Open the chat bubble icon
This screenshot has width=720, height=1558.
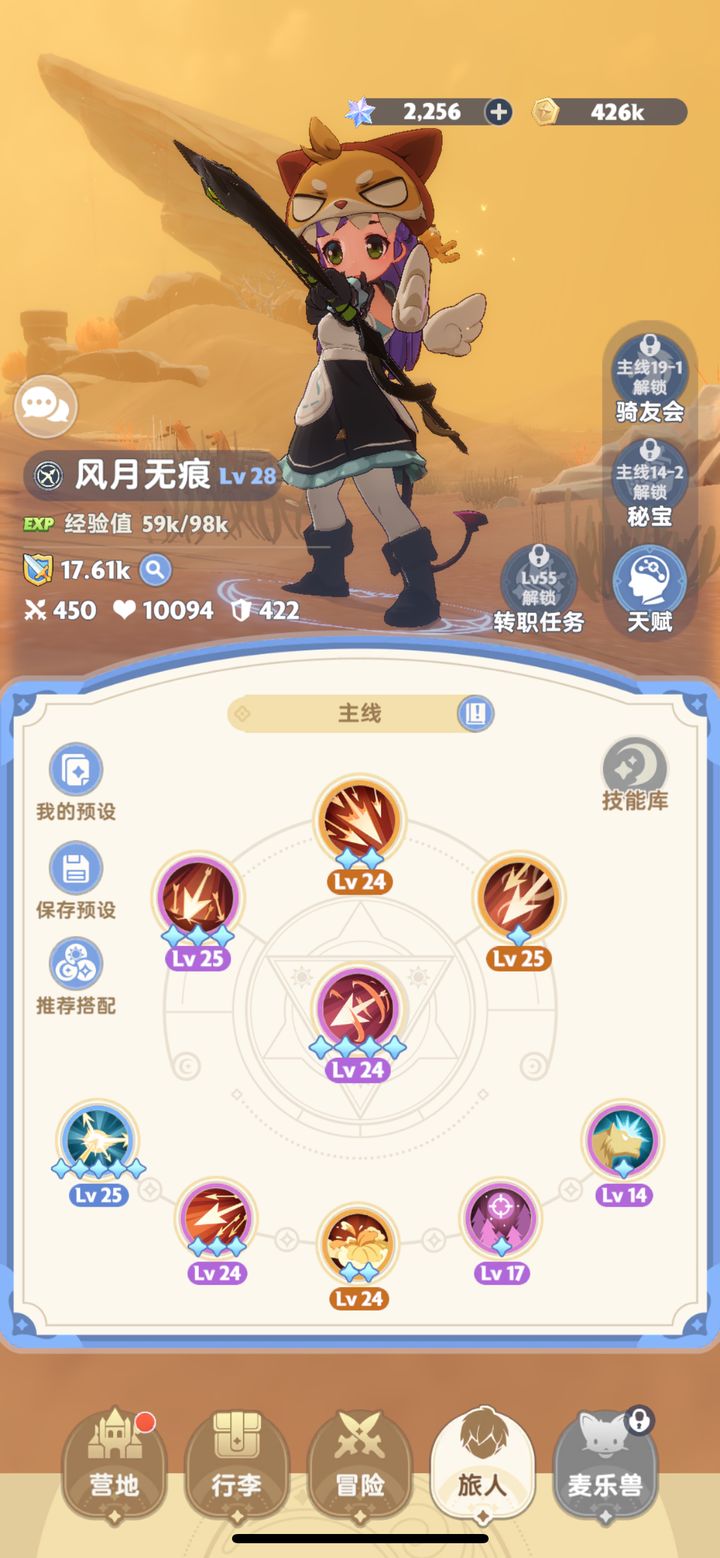[46, 406]
